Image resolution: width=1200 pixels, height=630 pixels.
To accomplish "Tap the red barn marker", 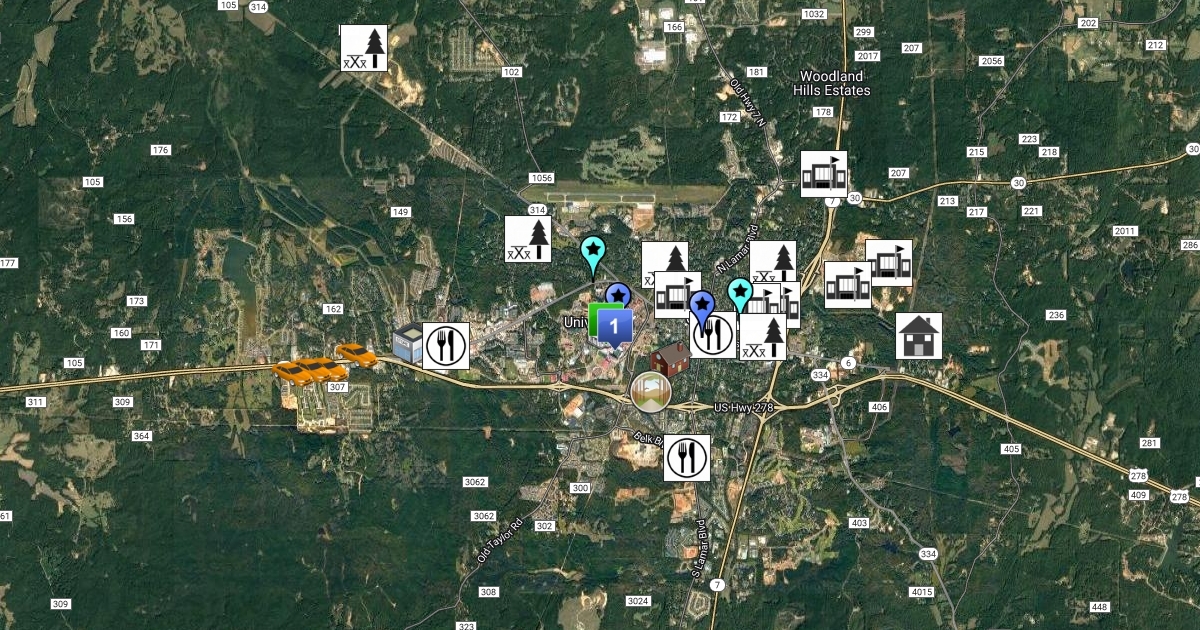I will (x=670, y=357).
